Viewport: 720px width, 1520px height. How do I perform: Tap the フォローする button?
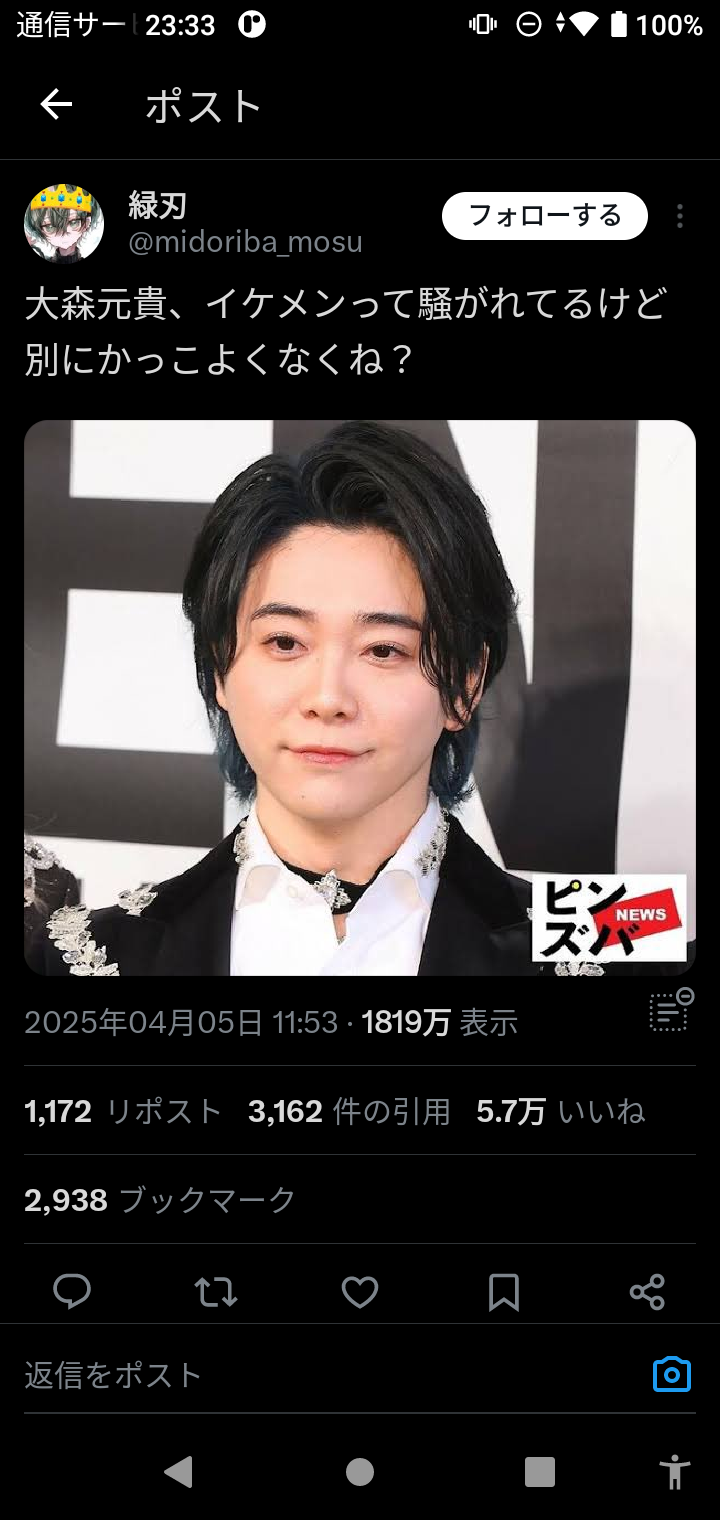click(x=545, y=216)
